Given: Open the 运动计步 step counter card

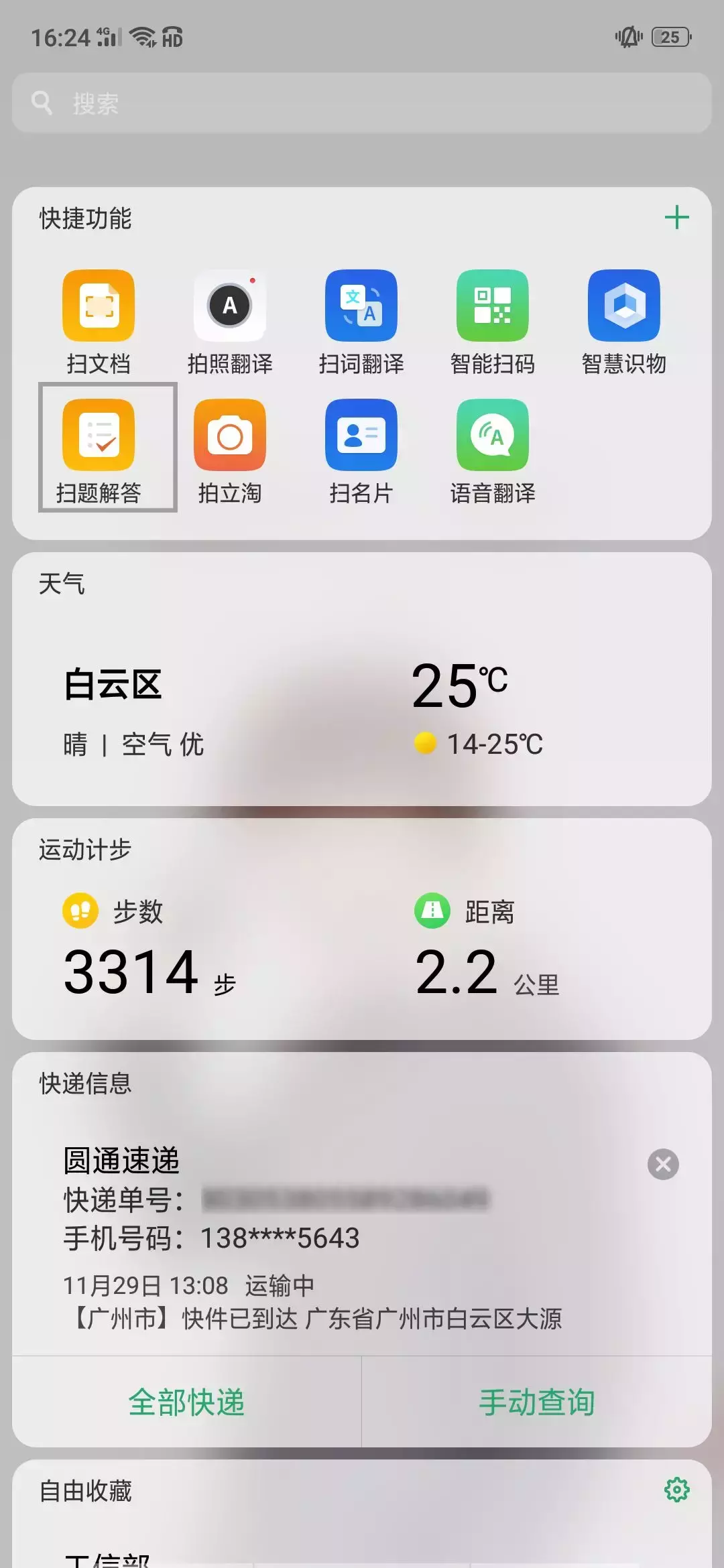Looking at the screenshot, I should click(x=362, y=929).
